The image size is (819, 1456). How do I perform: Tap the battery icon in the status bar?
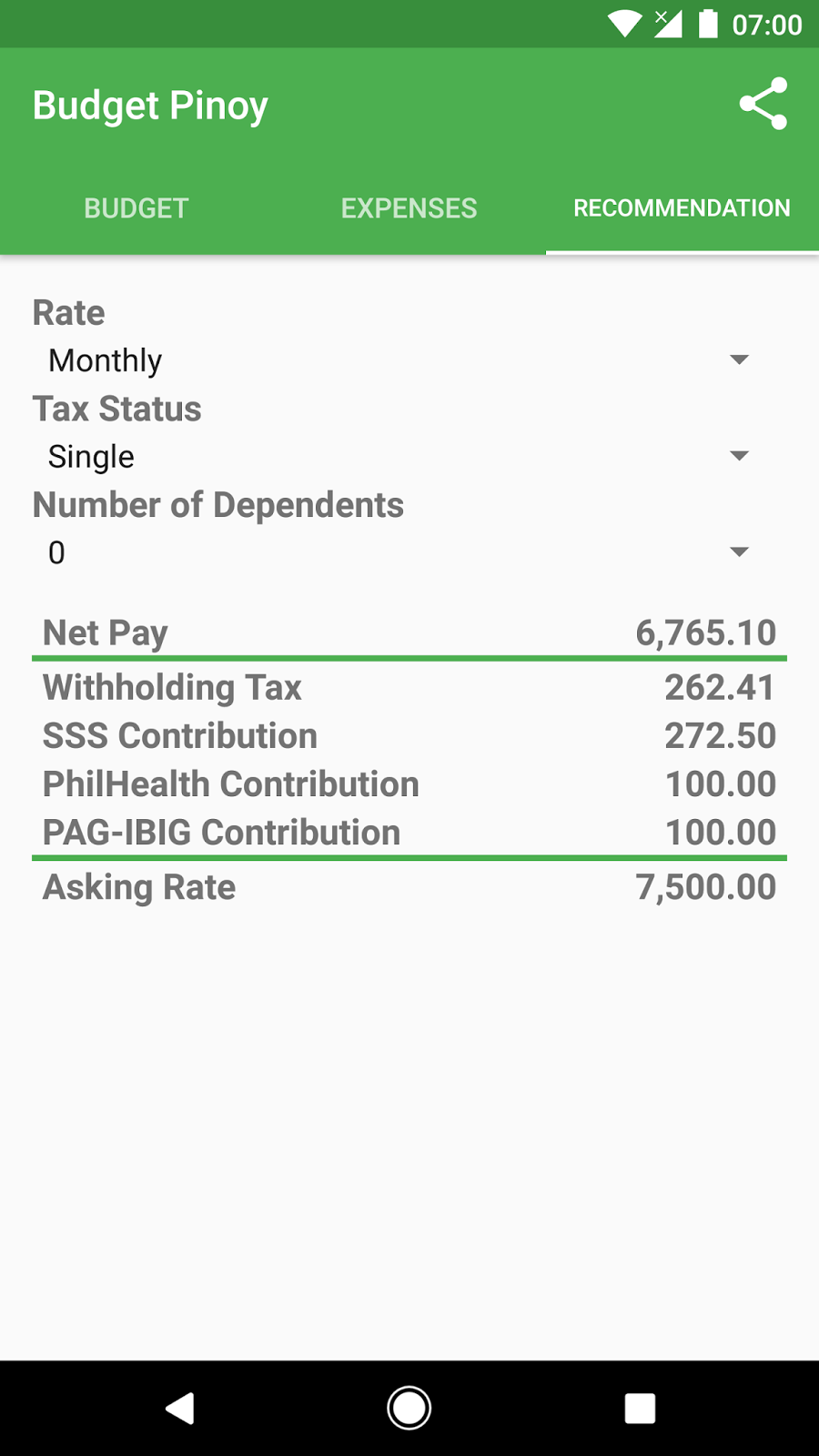coord(709,25)
